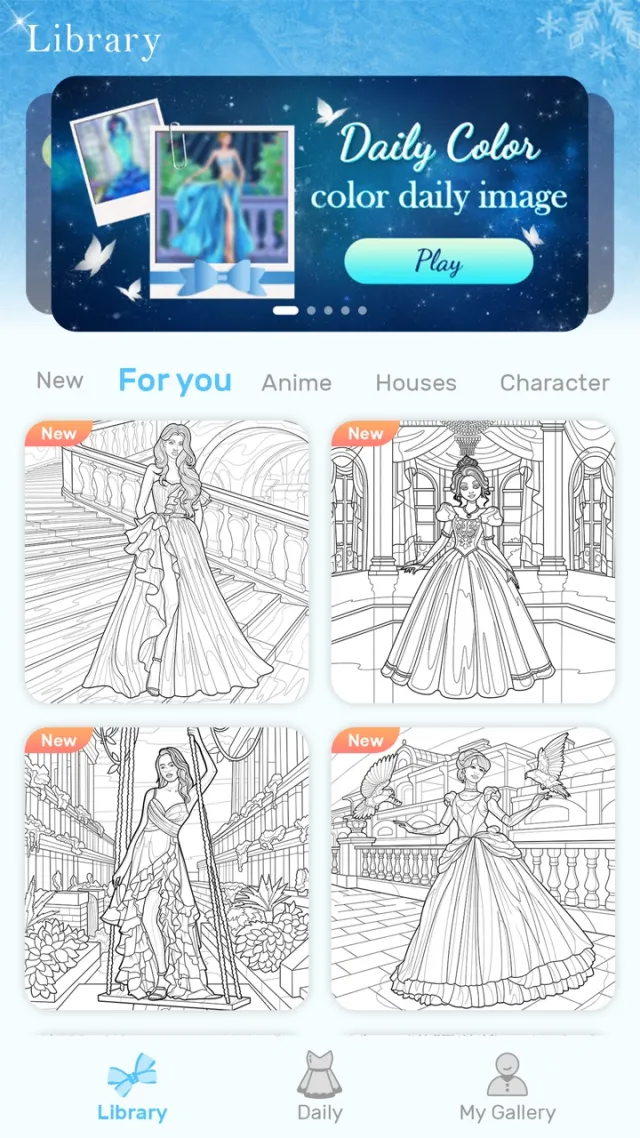The width and height of the screenshot is (640, 1138).
Task: Select the For you tab
Action: click(175, 381)
